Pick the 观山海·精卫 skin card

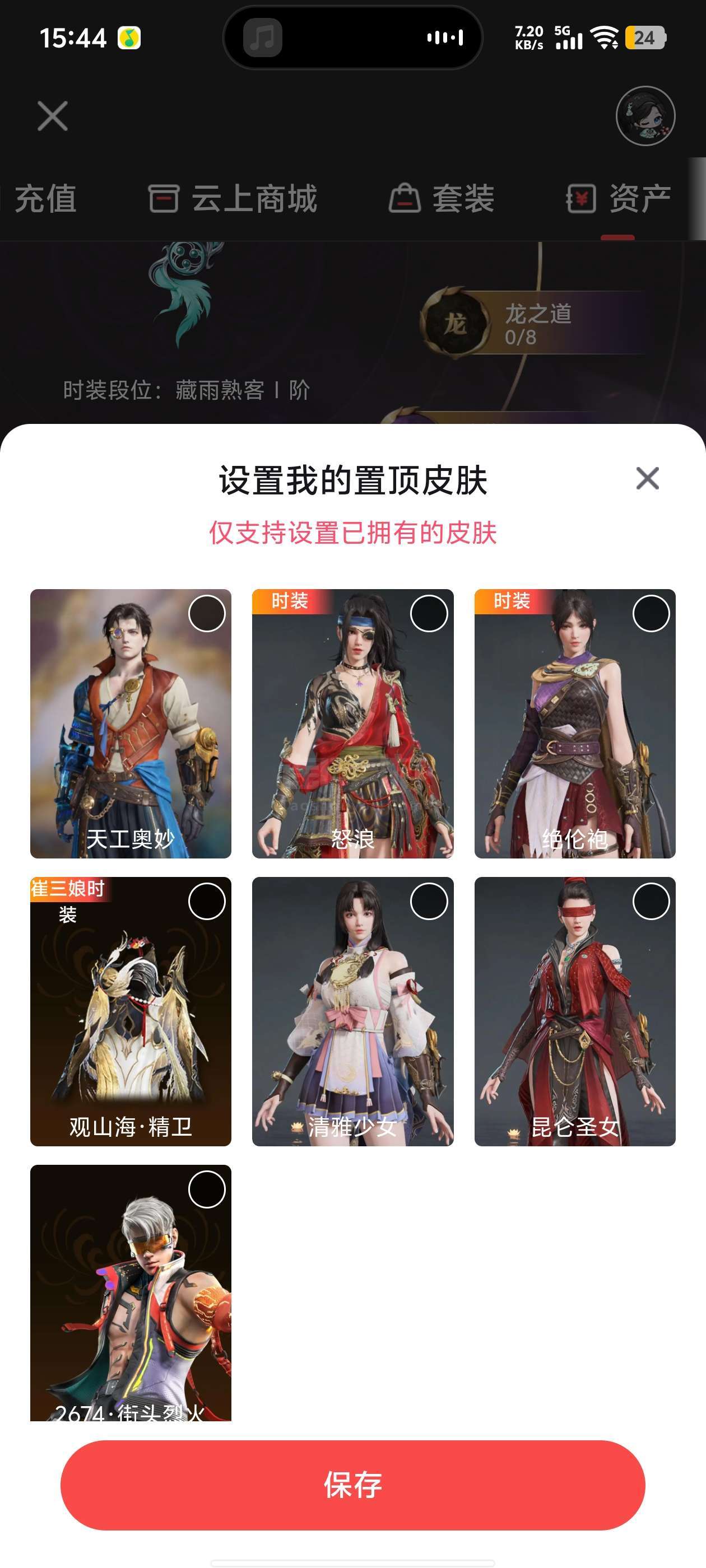(x=131, y=1011)
